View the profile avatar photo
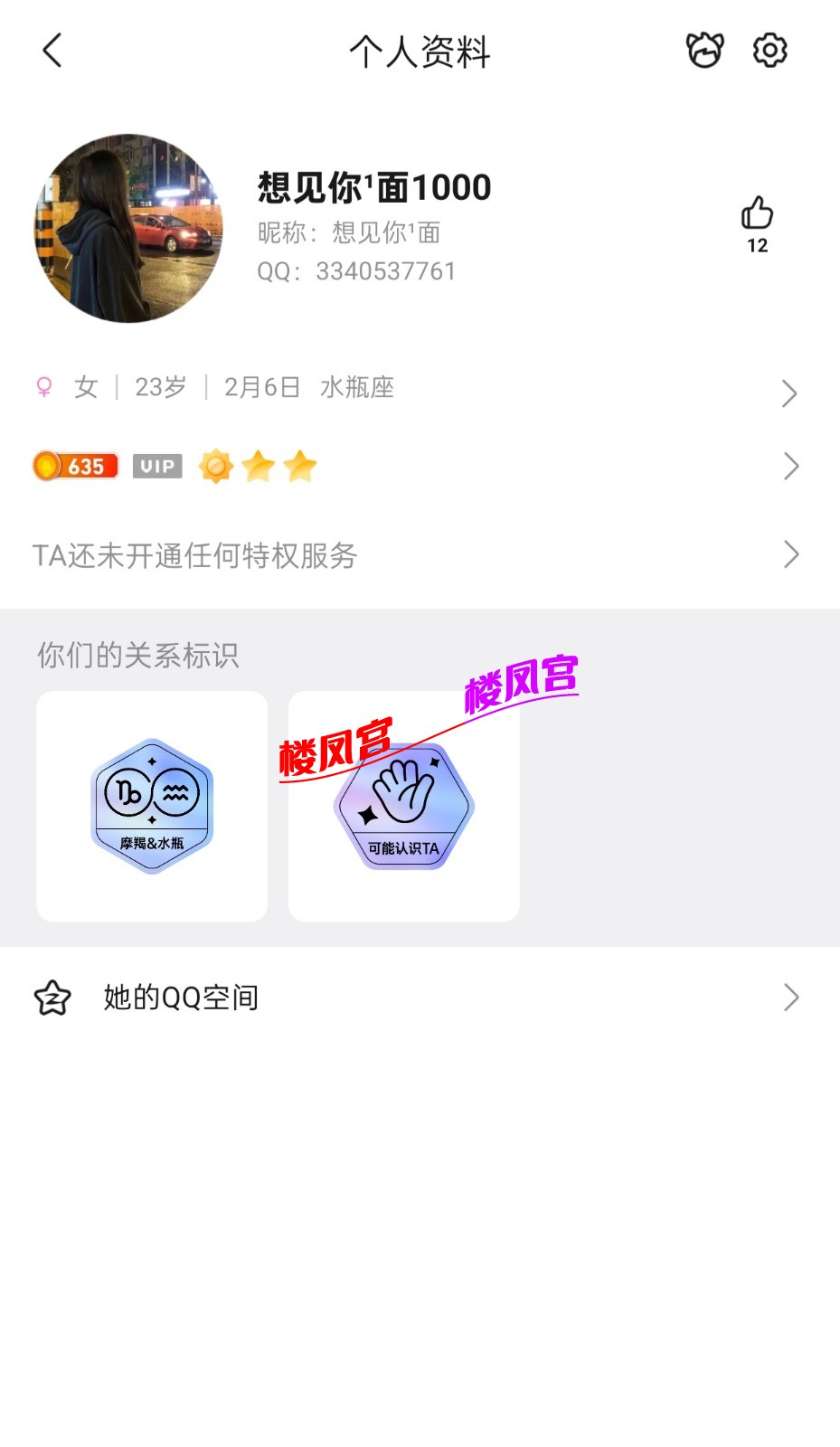Image resolution: width=840 pixels, height=1447 pixels. click(x=128, y=229)
